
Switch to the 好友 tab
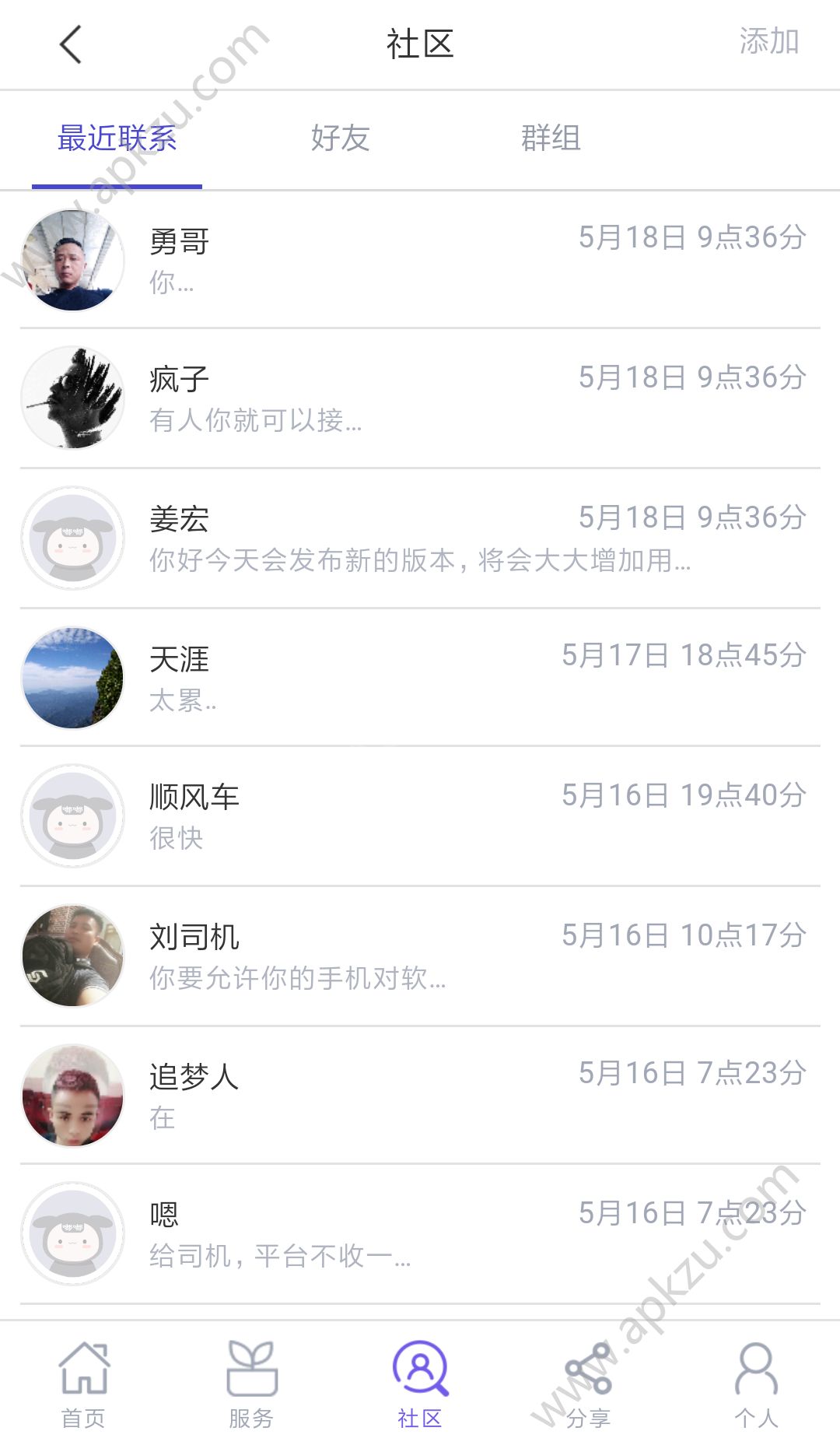pyautogui.click(x=341, y=139)
